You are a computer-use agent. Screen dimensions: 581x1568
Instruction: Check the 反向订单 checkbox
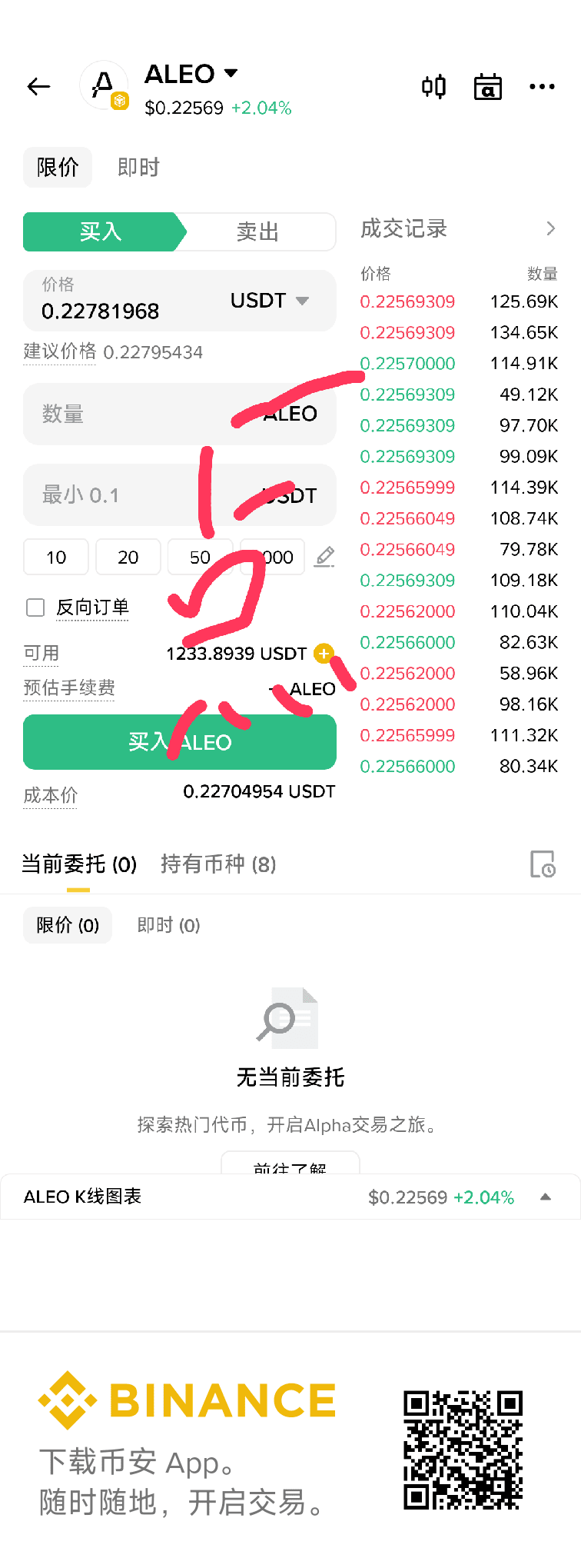click(x=35, y=608)
